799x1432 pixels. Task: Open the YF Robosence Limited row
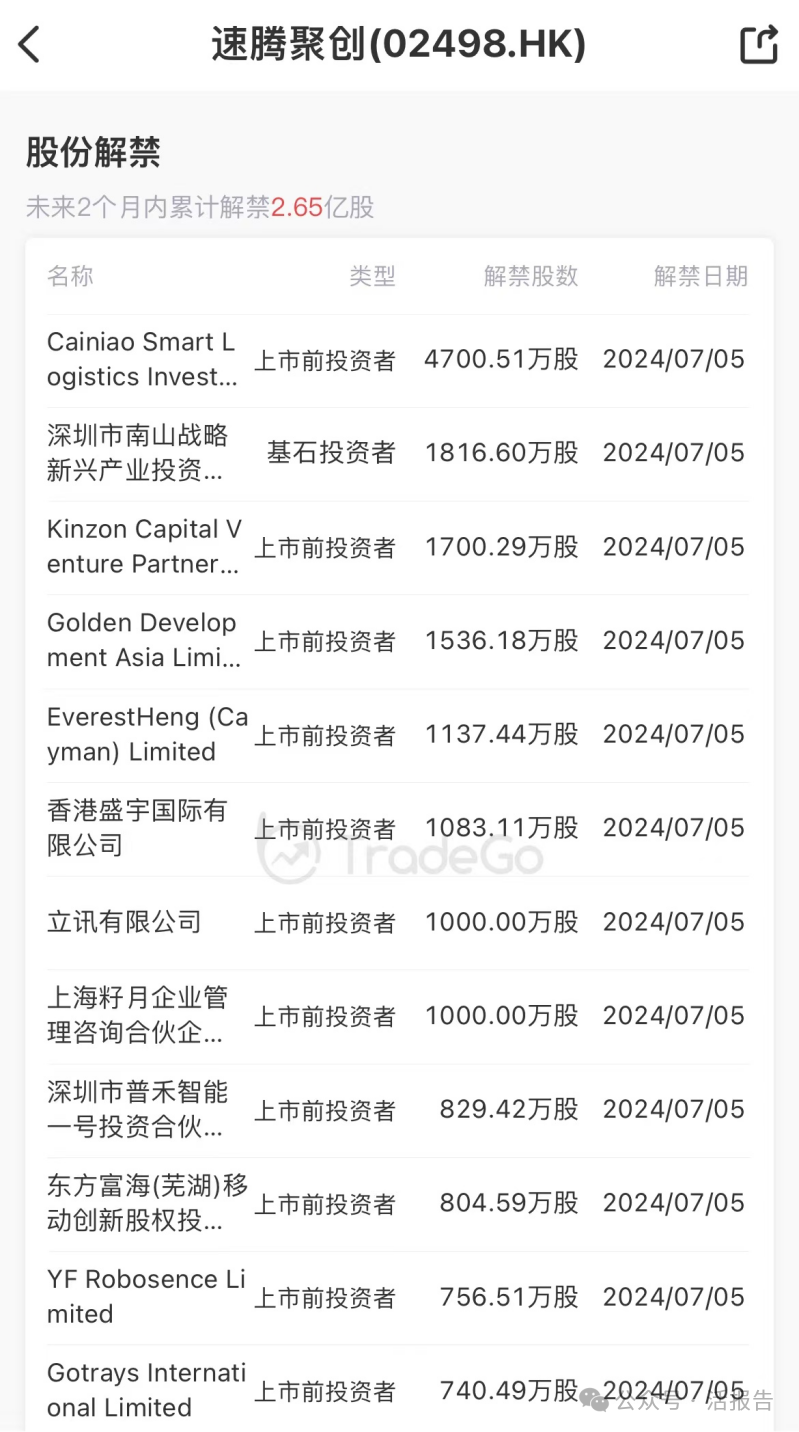click(x=400, y=1297)
